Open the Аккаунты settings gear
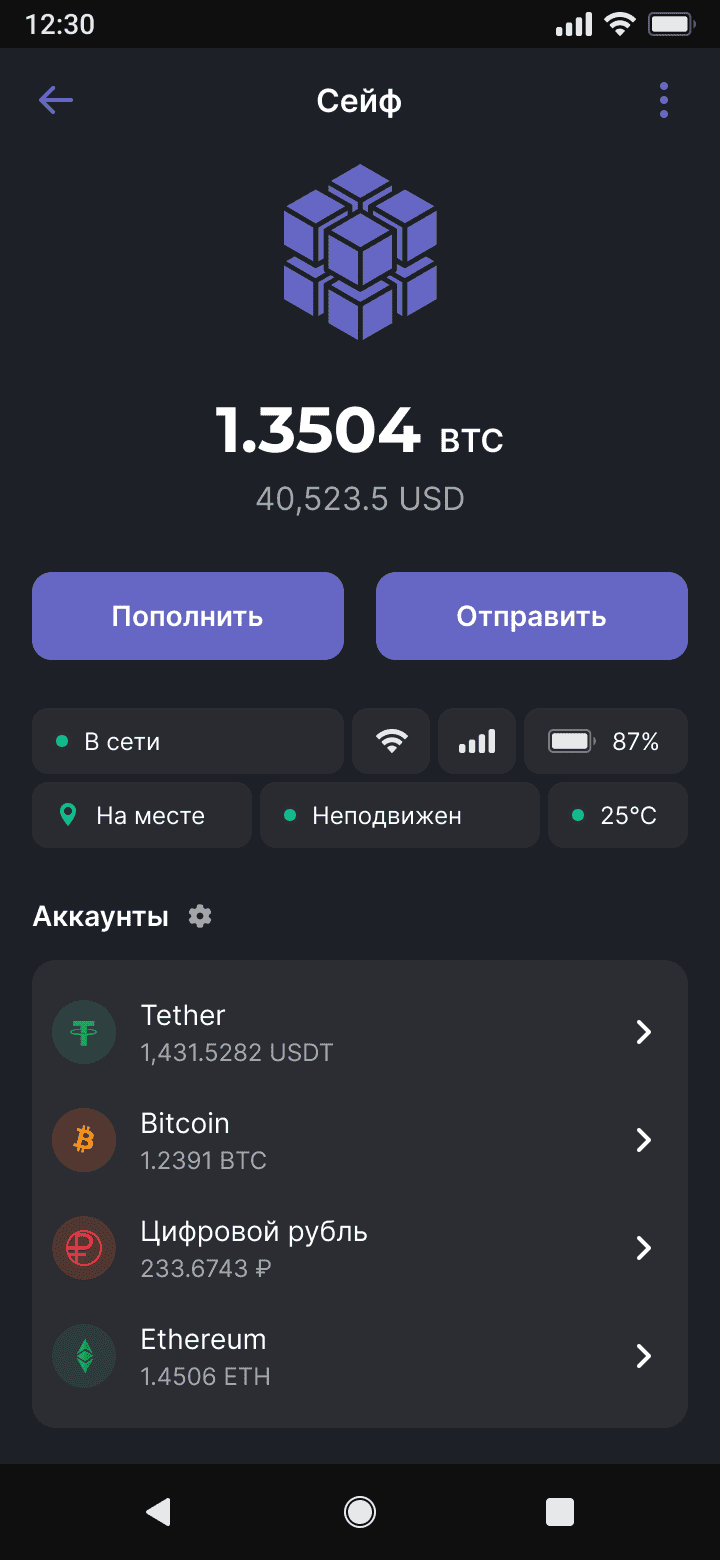Screen dimensions: 720x1560 [x=201, y=916]
